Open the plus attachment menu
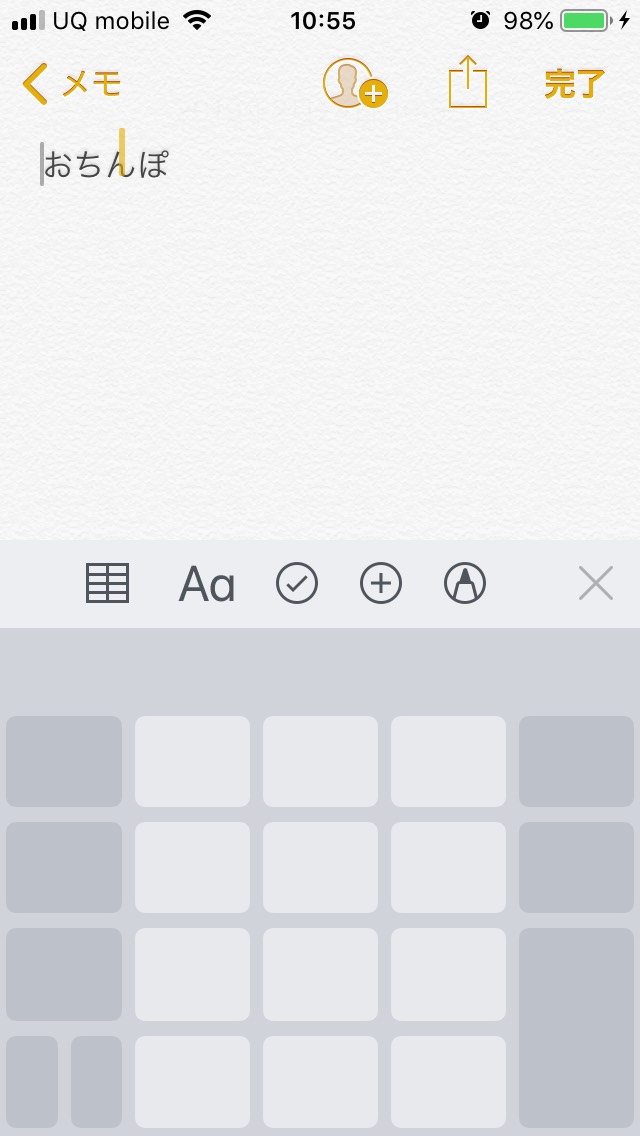 pos(380,583)
